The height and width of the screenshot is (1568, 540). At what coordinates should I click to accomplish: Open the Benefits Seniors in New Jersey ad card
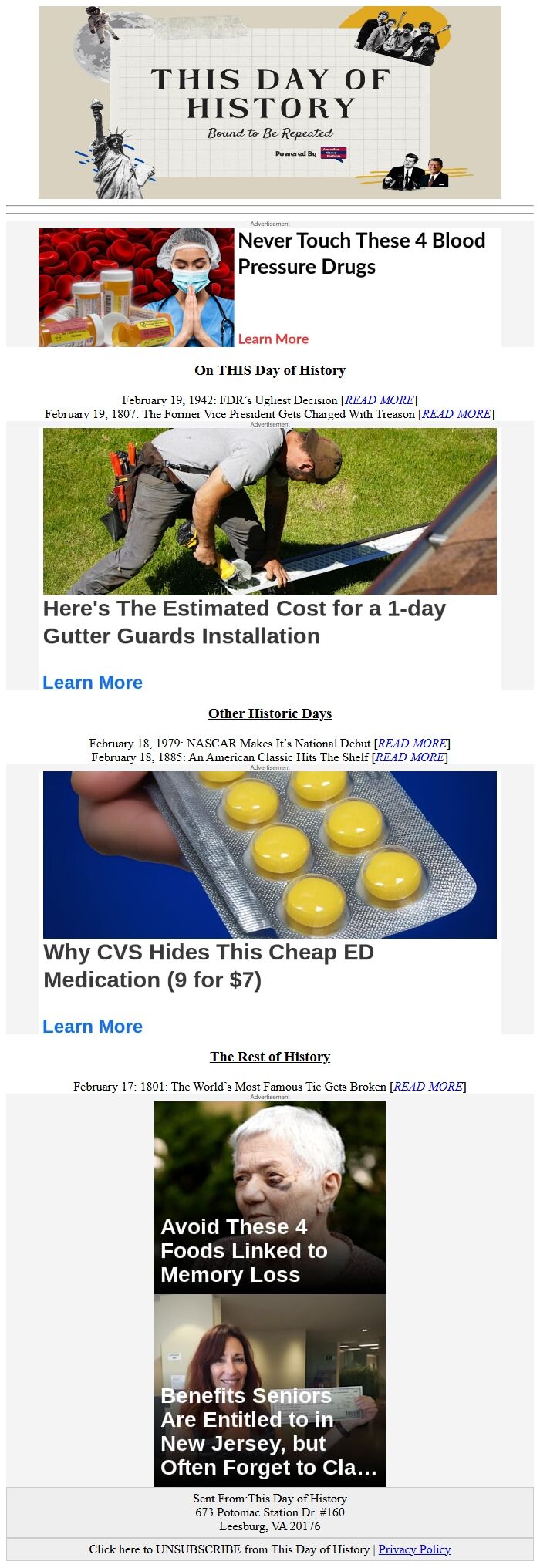click(270, 1390)
